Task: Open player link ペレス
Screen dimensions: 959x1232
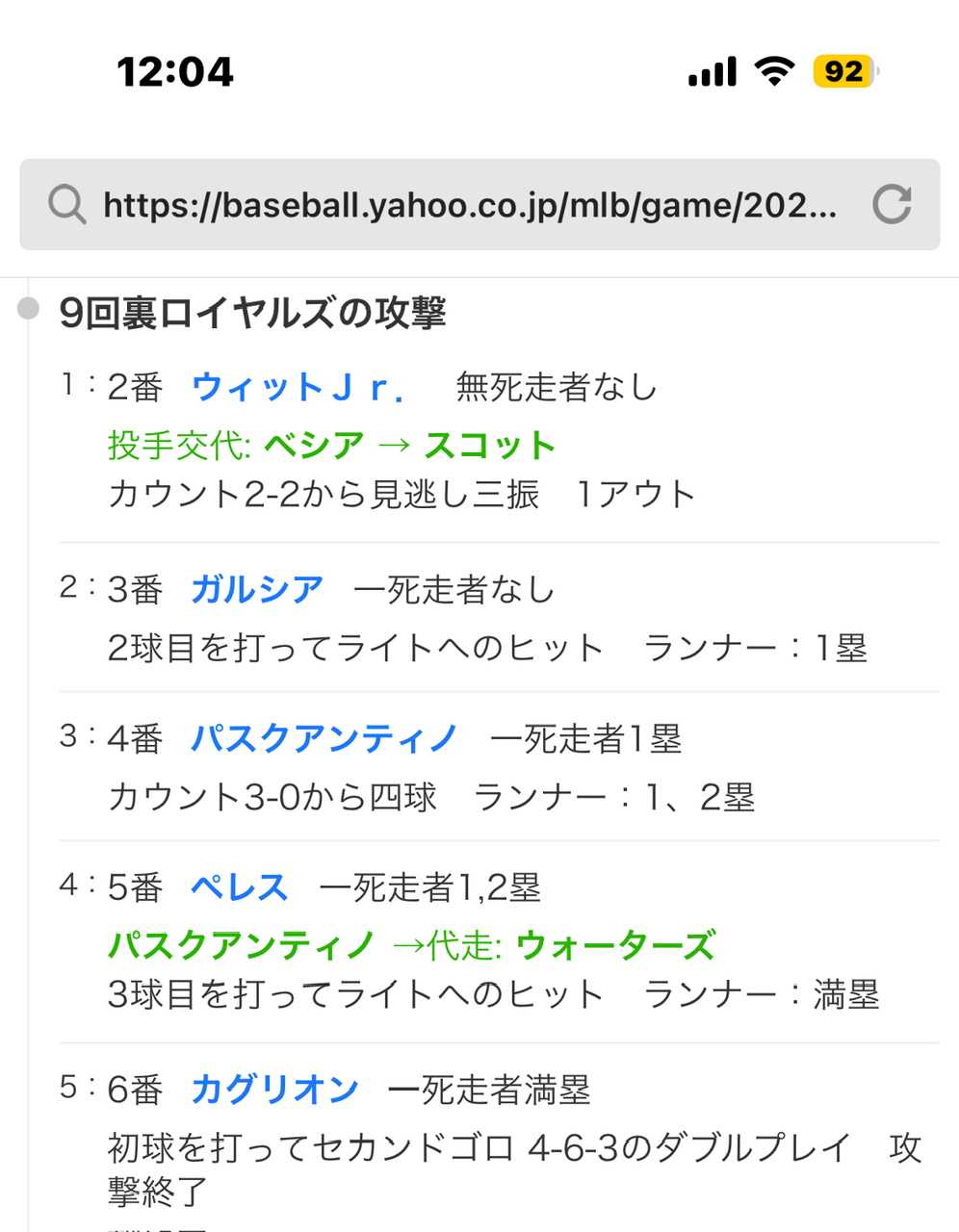Action: [x=239, y=887]
